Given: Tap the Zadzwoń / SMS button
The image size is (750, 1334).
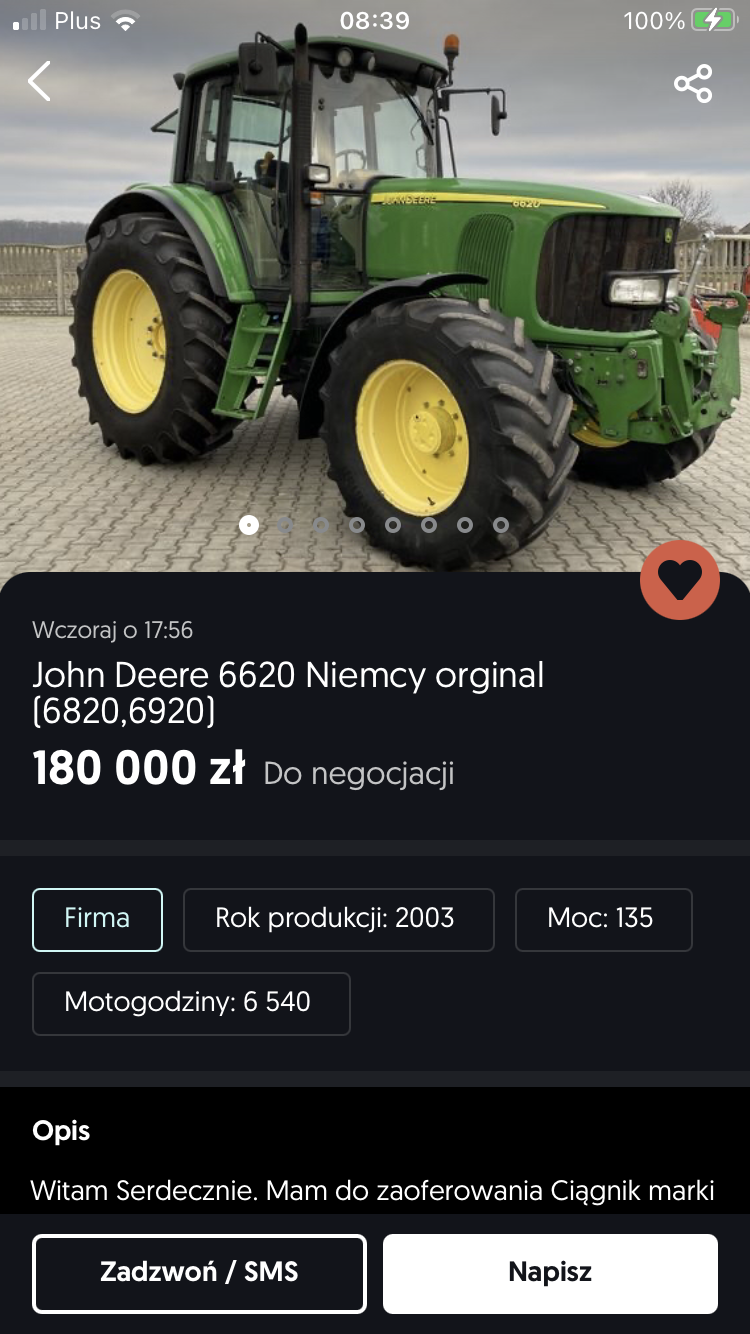Looking at the screenshot, I should coord(199,1273).
